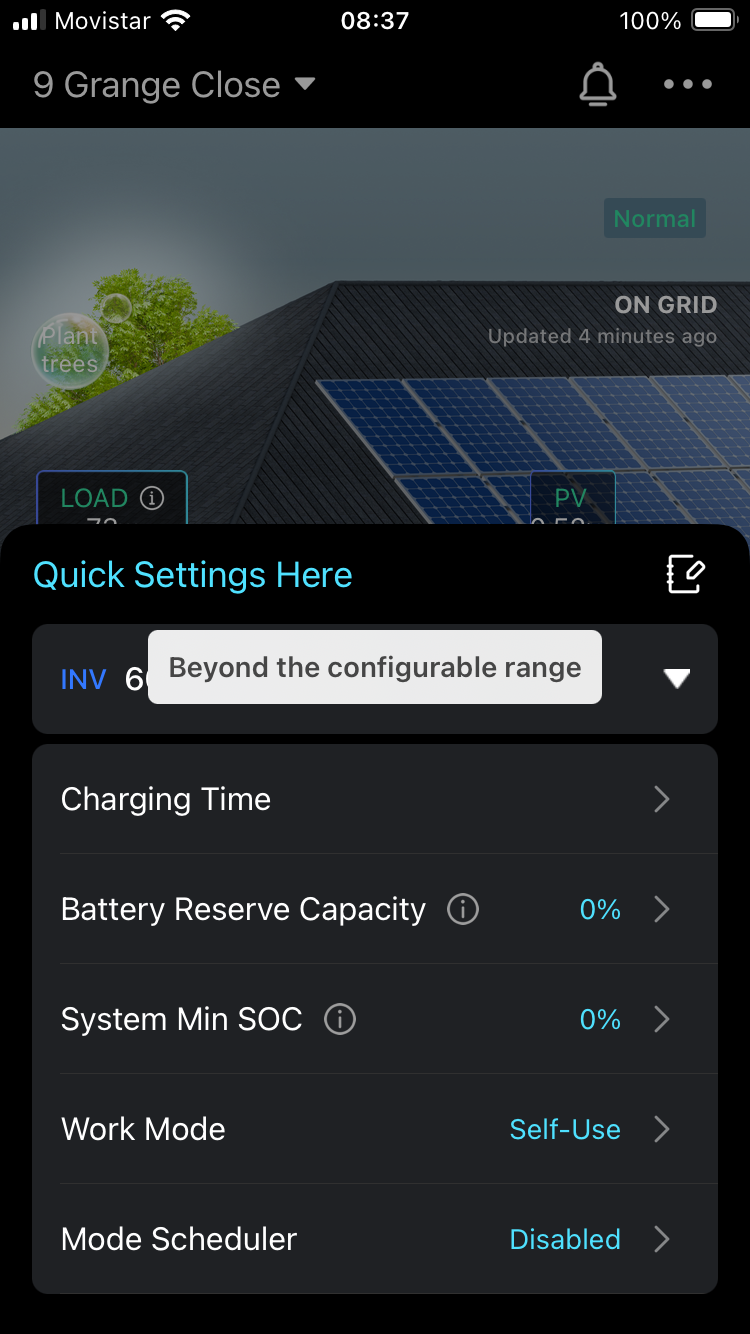Open the notifications bell
750x1334 pixels.
tap(598, 85)
